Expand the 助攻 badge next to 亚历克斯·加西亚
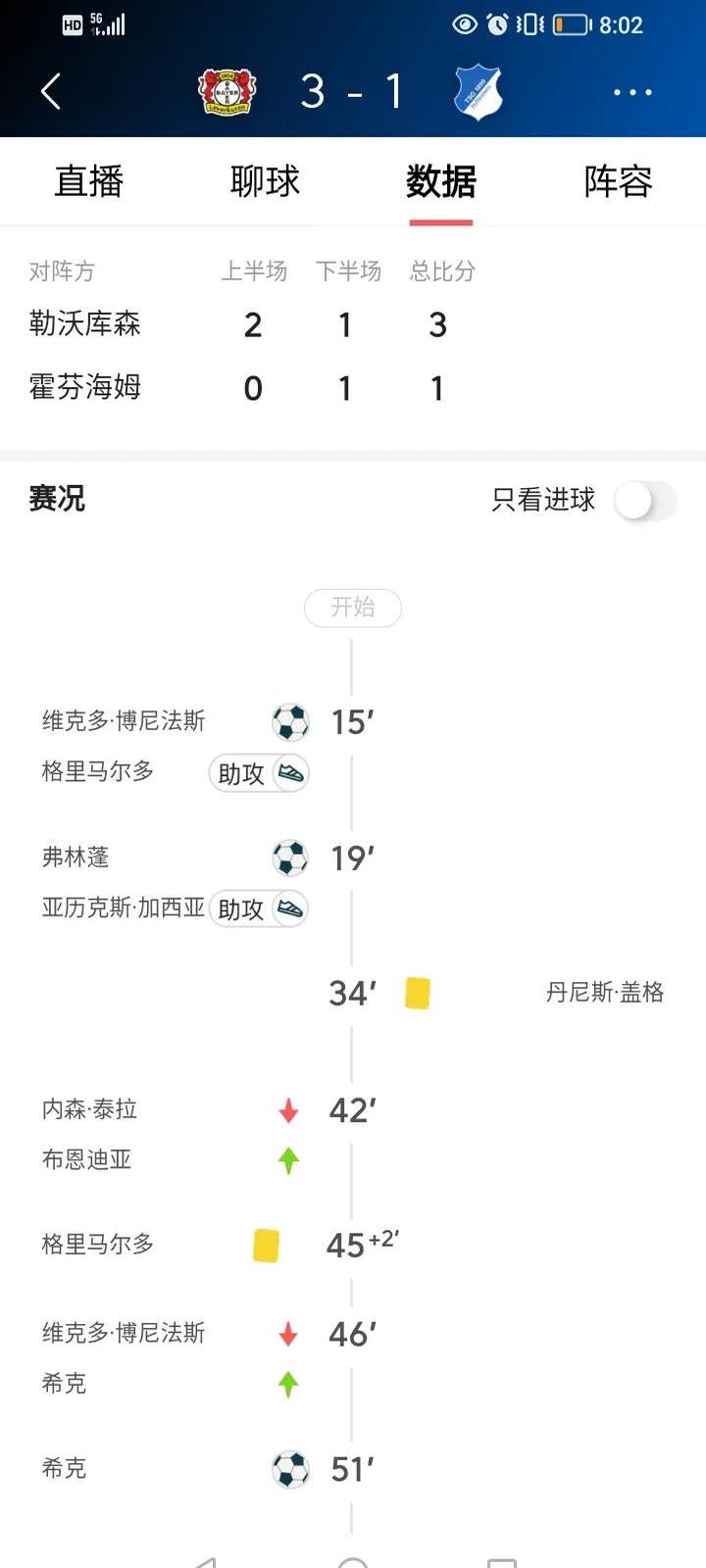This screenshot has height=1568, width=706. tap(258, 908)
